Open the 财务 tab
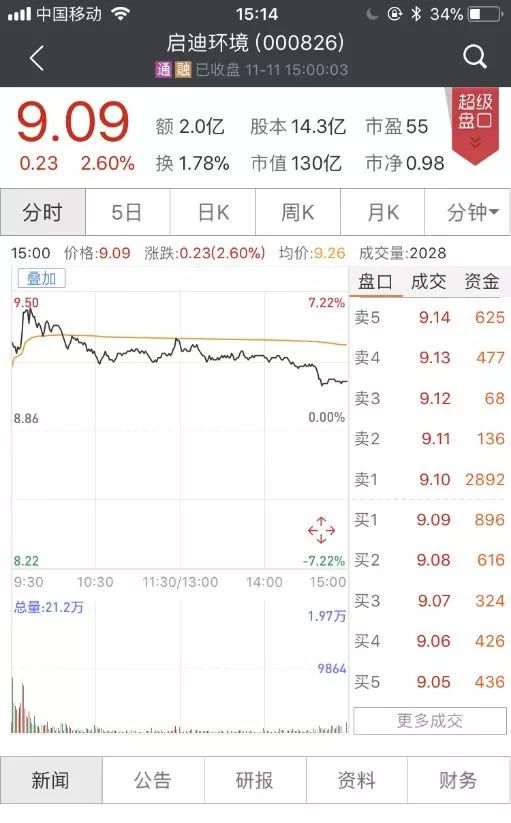The width and height of the screenshot is (511, 823). point(459,780)
